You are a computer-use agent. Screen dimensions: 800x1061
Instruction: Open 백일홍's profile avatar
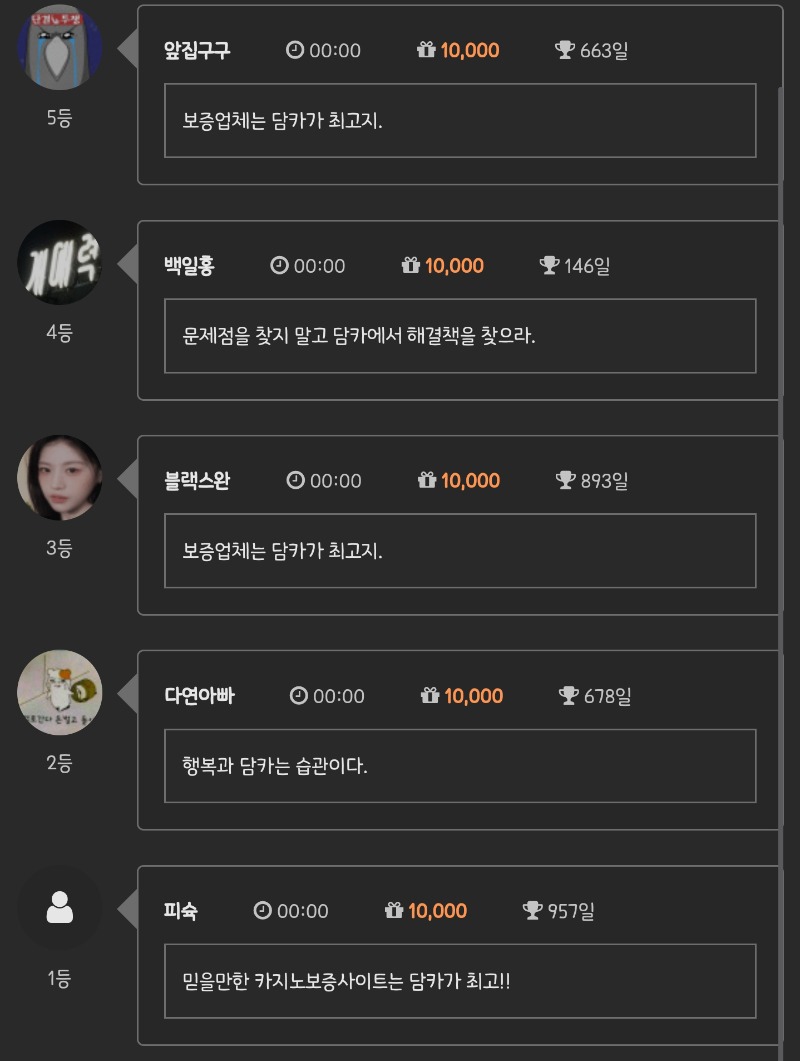coord(60,262)
